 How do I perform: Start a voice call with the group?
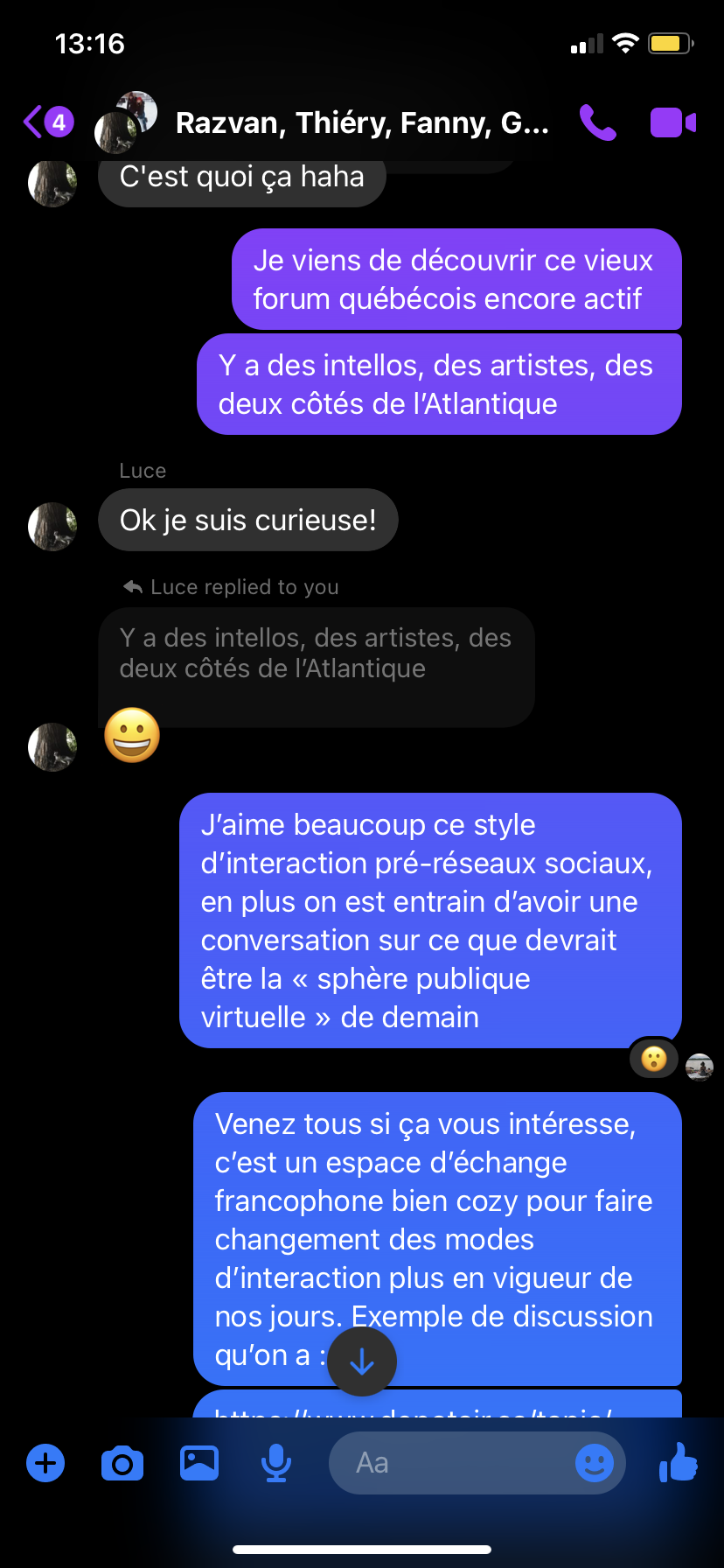point(598,122)
